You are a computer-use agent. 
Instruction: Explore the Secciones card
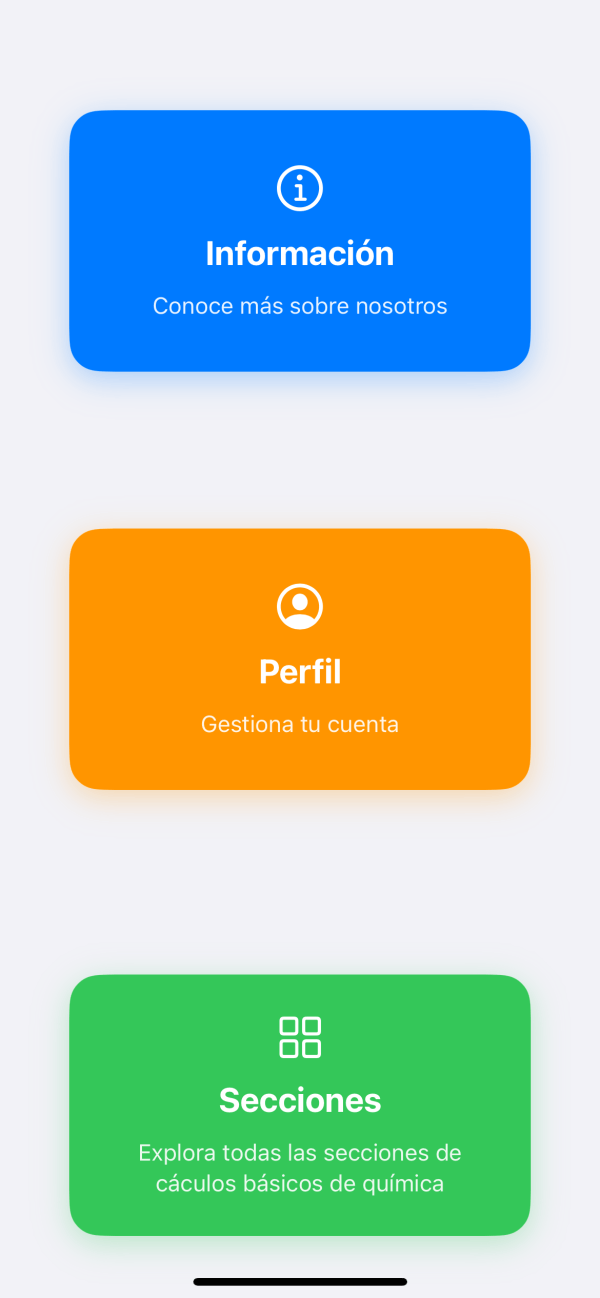coord(300,1105)
